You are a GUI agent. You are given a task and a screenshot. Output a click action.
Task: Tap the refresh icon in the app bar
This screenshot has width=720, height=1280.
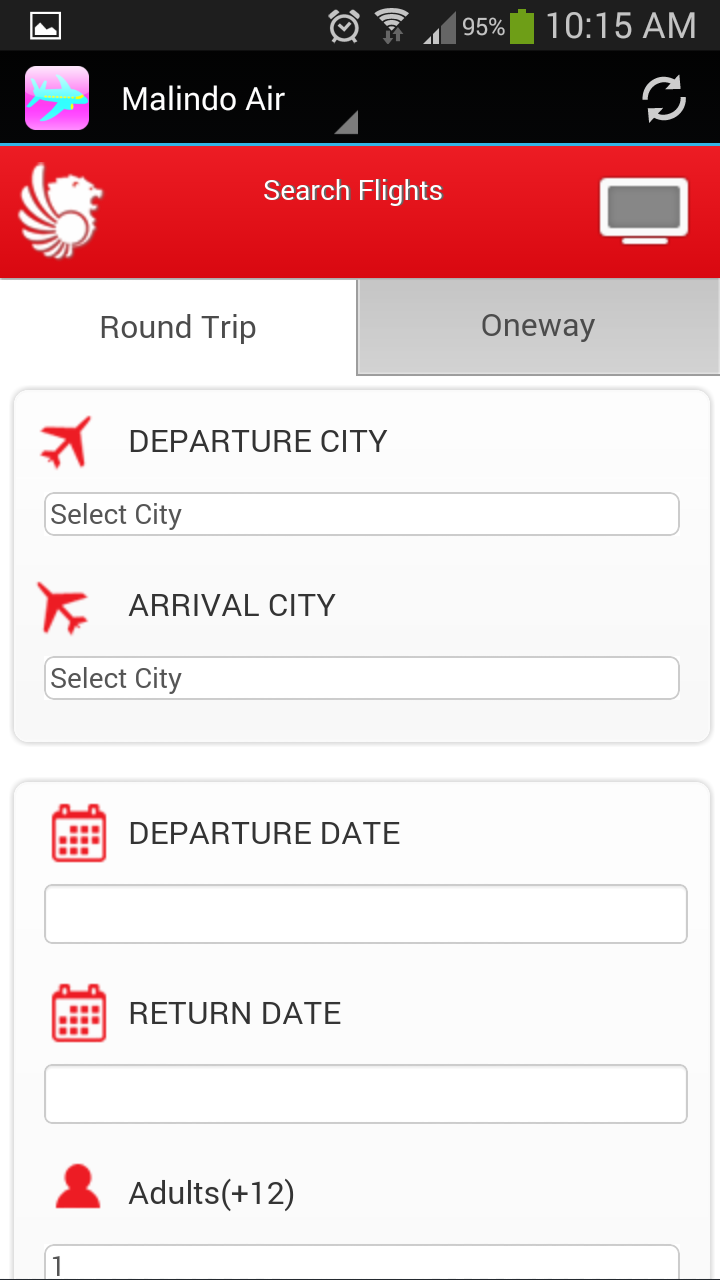[664, 98]
